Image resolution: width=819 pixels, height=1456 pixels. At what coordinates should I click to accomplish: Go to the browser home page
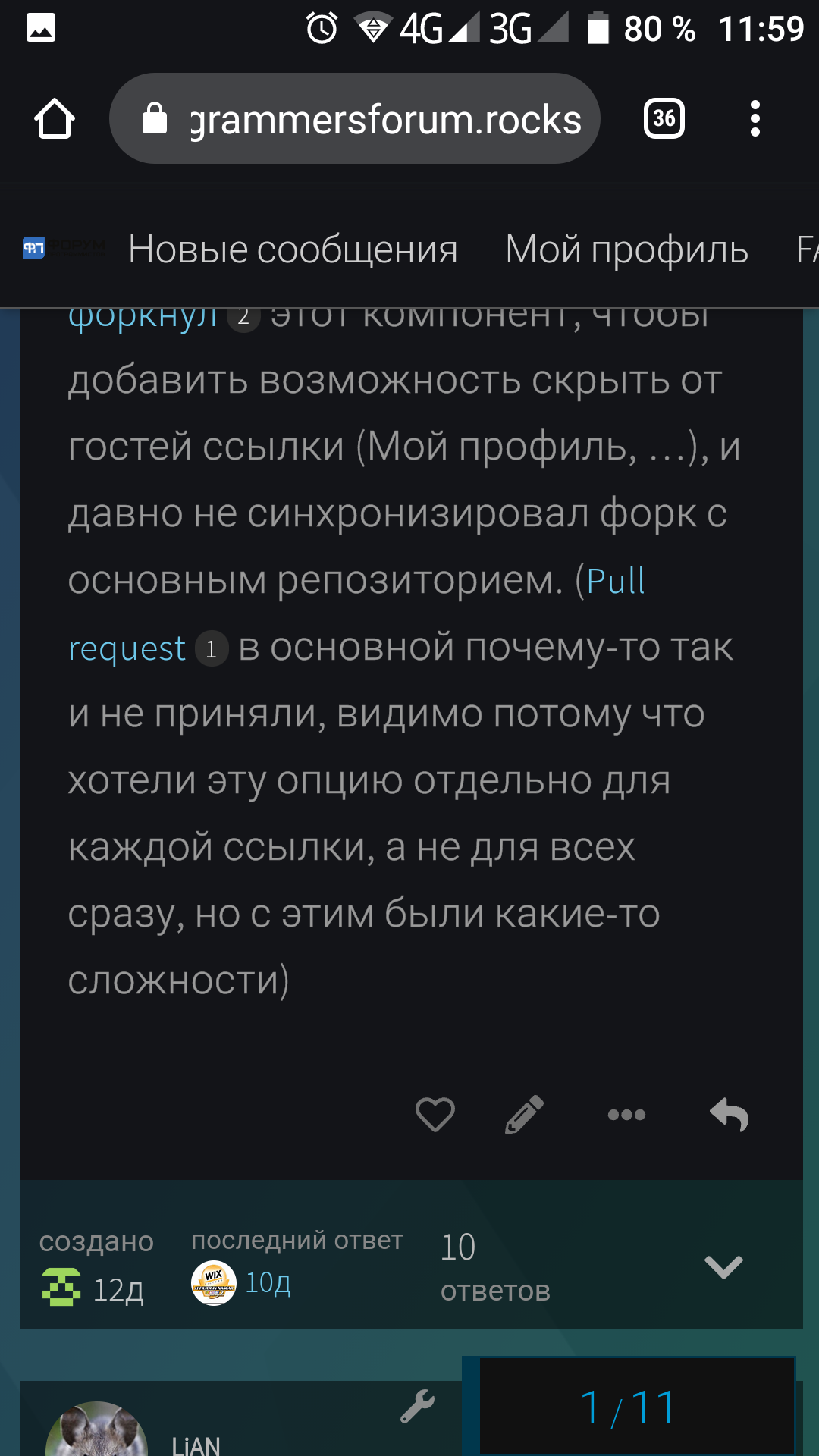coord(55,119)
